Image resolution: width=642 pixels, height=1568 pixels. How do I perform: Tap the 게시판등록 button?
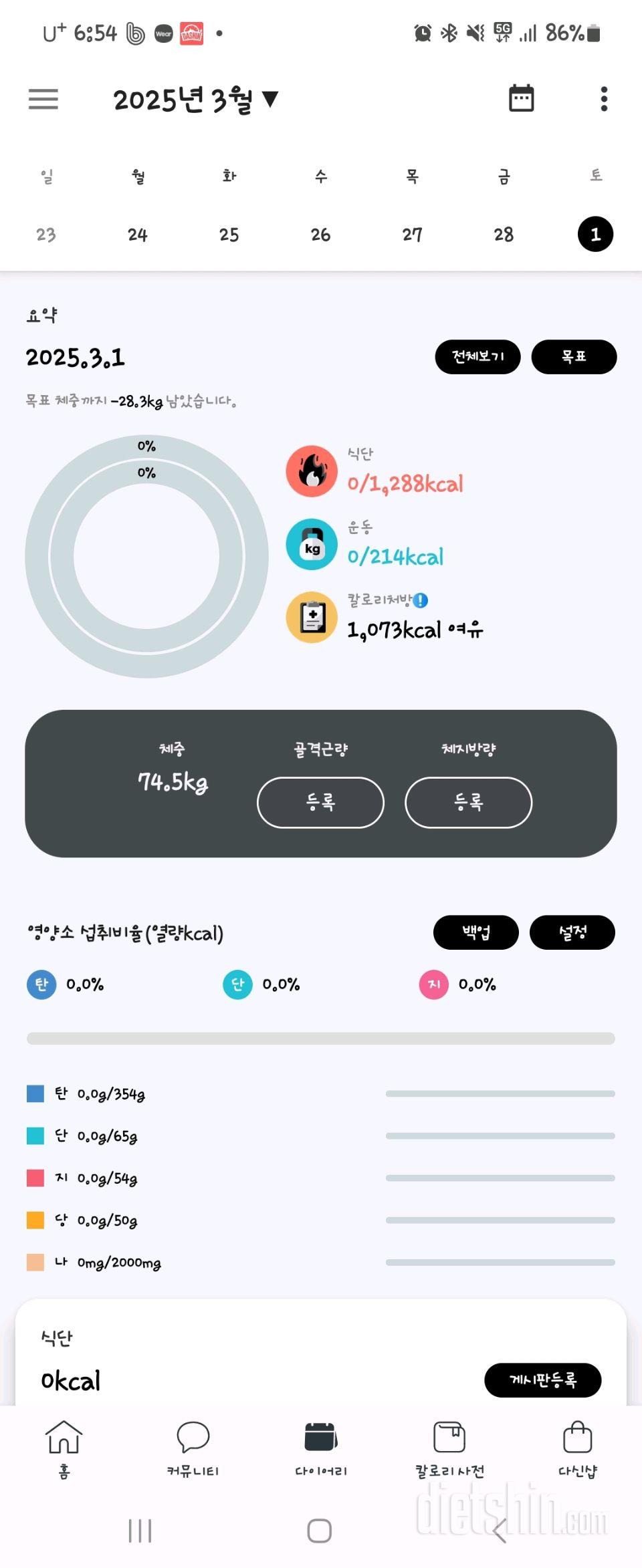coord(542,1380)
